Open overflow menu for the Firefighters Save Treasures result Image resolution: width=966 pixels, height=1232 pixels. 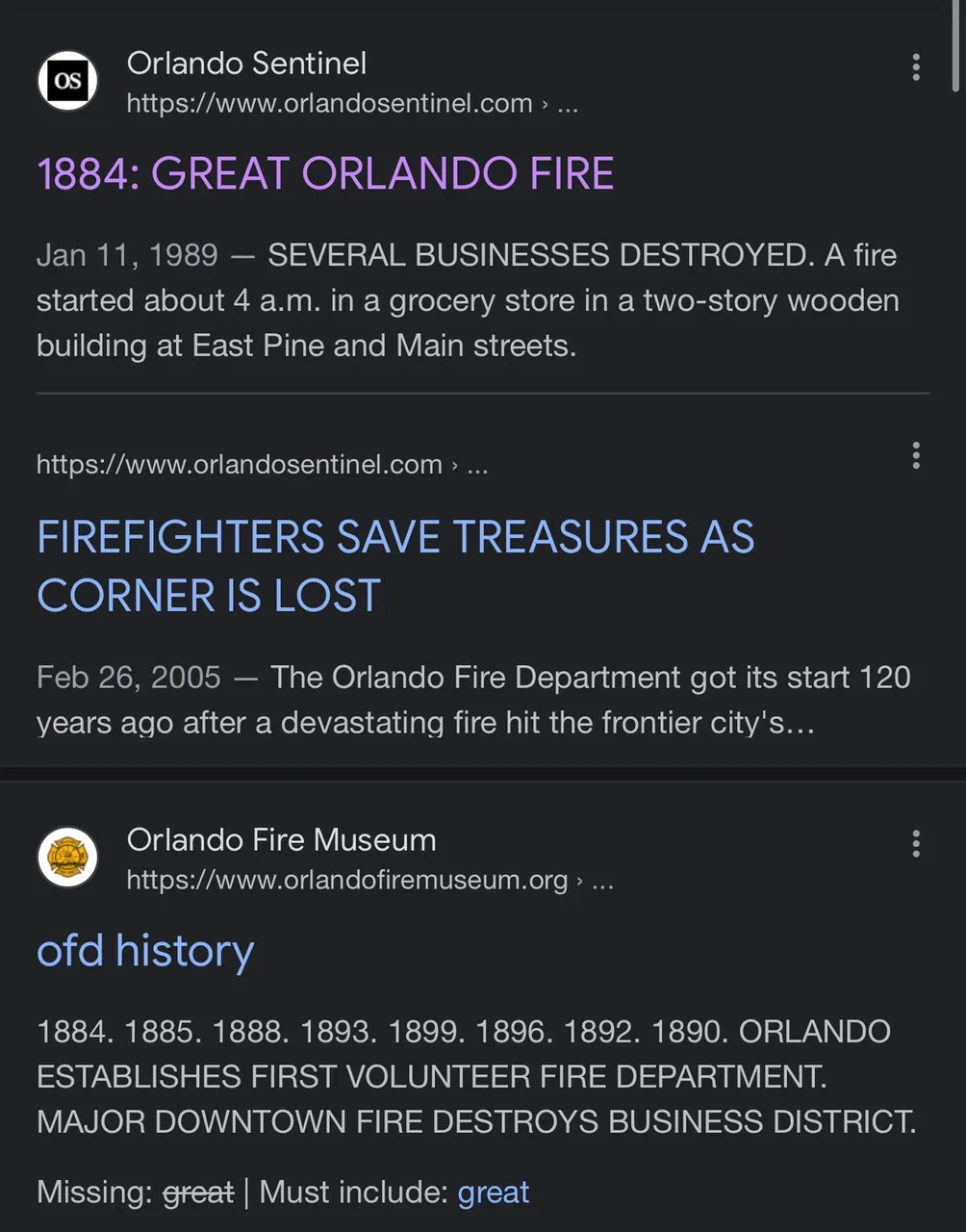coord(915,455)
